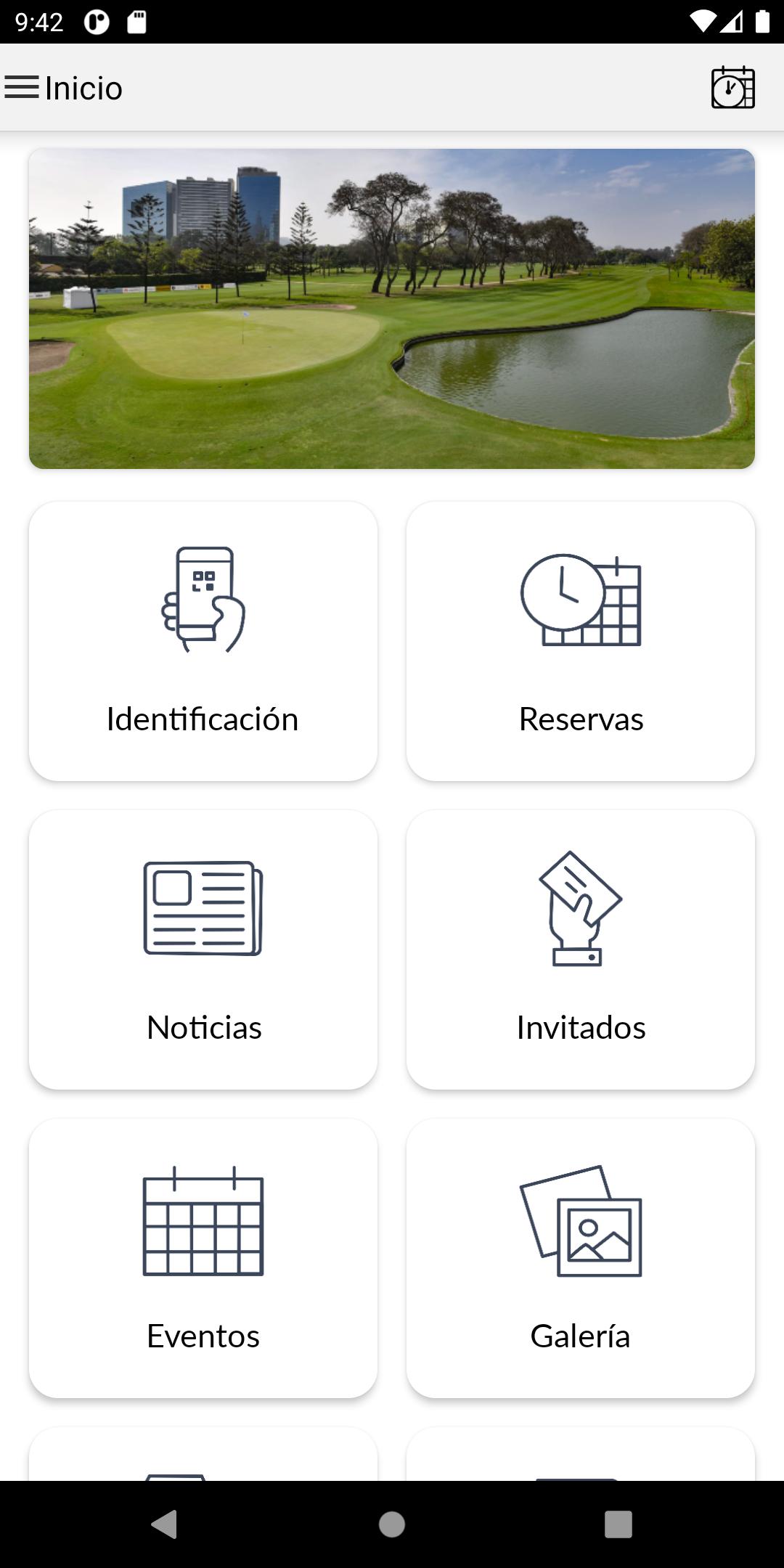Open the Identificación card

coord(203,641)
